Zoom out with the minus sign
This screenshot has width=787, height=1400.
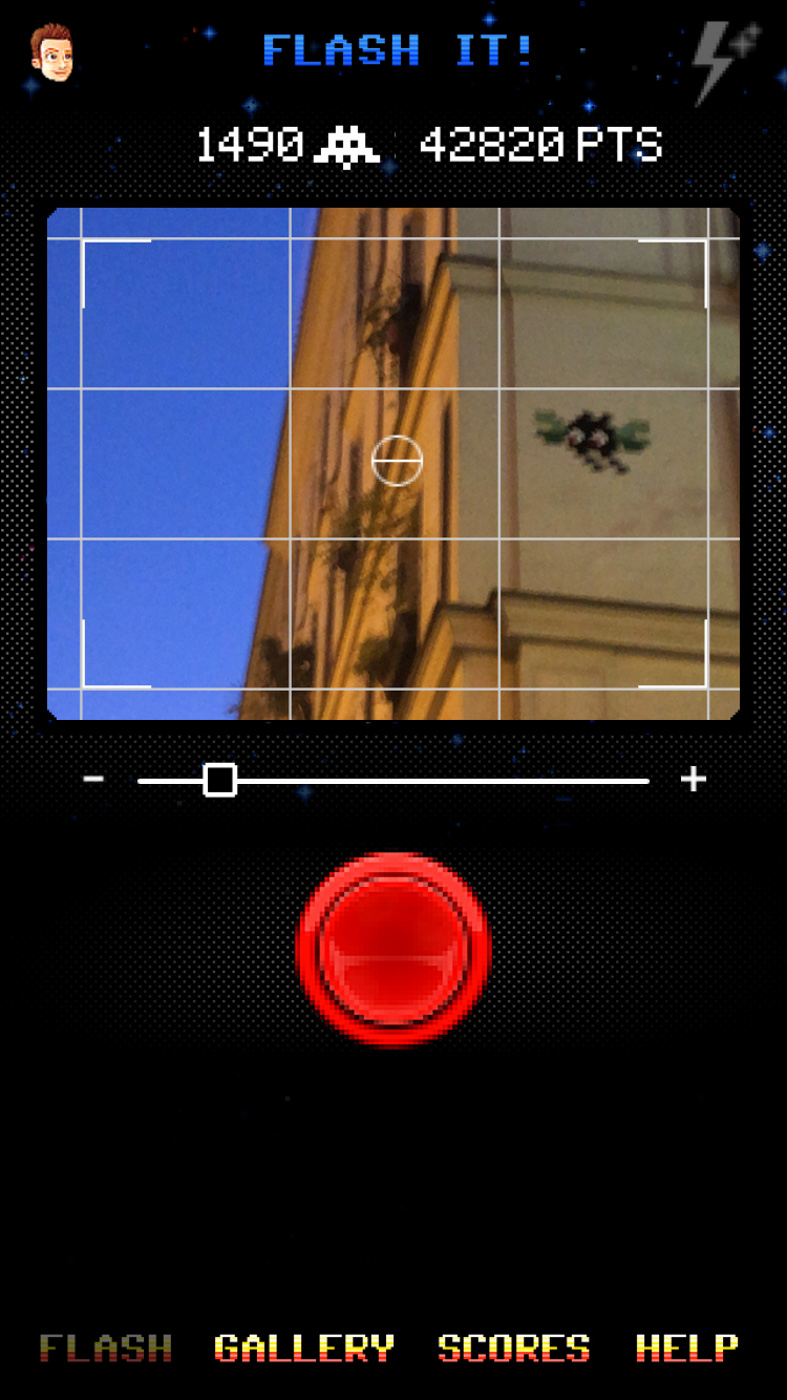click(x=94, y=779)
